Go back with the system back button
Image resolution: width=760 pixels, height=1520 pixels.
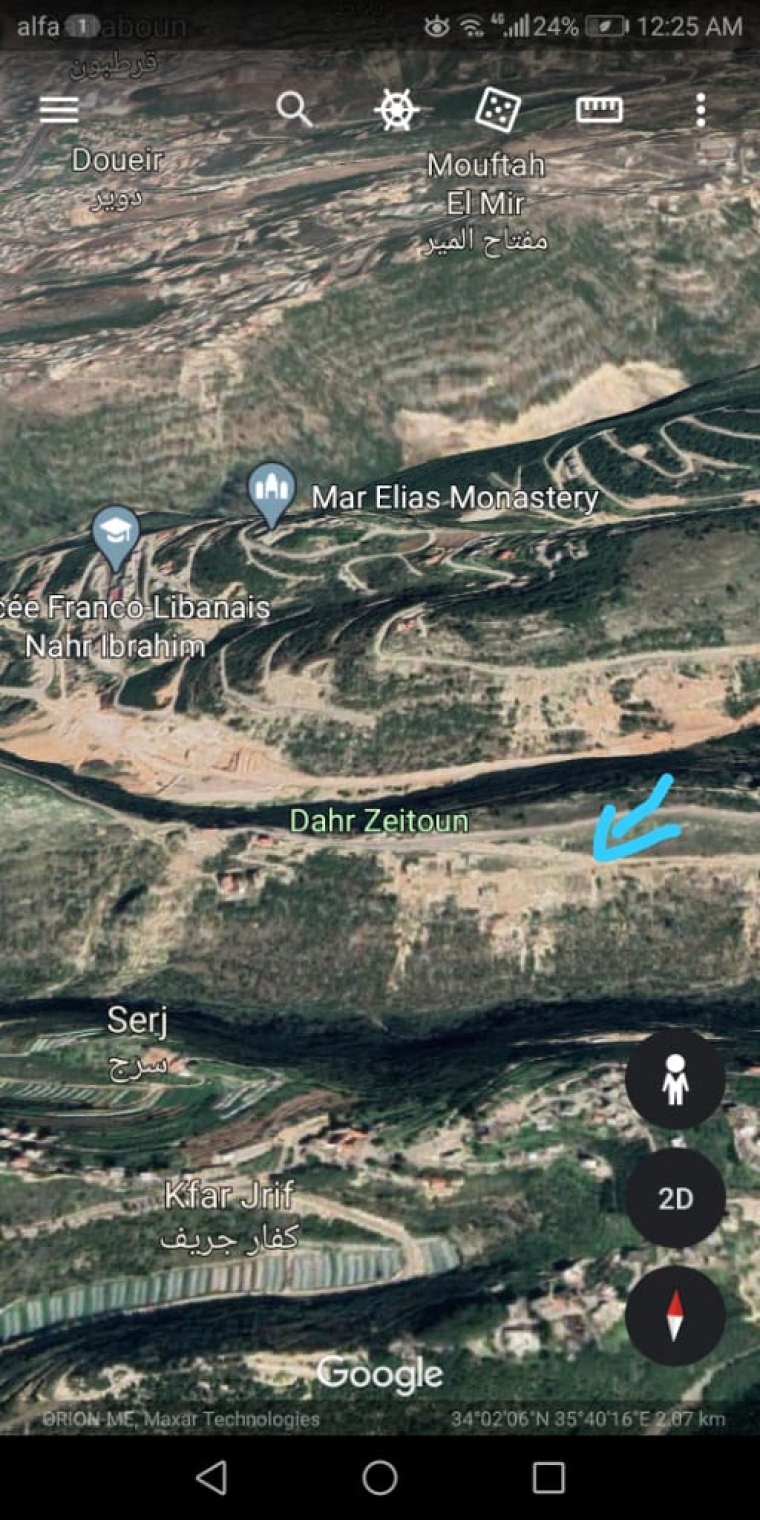(x=211, y=1477)
